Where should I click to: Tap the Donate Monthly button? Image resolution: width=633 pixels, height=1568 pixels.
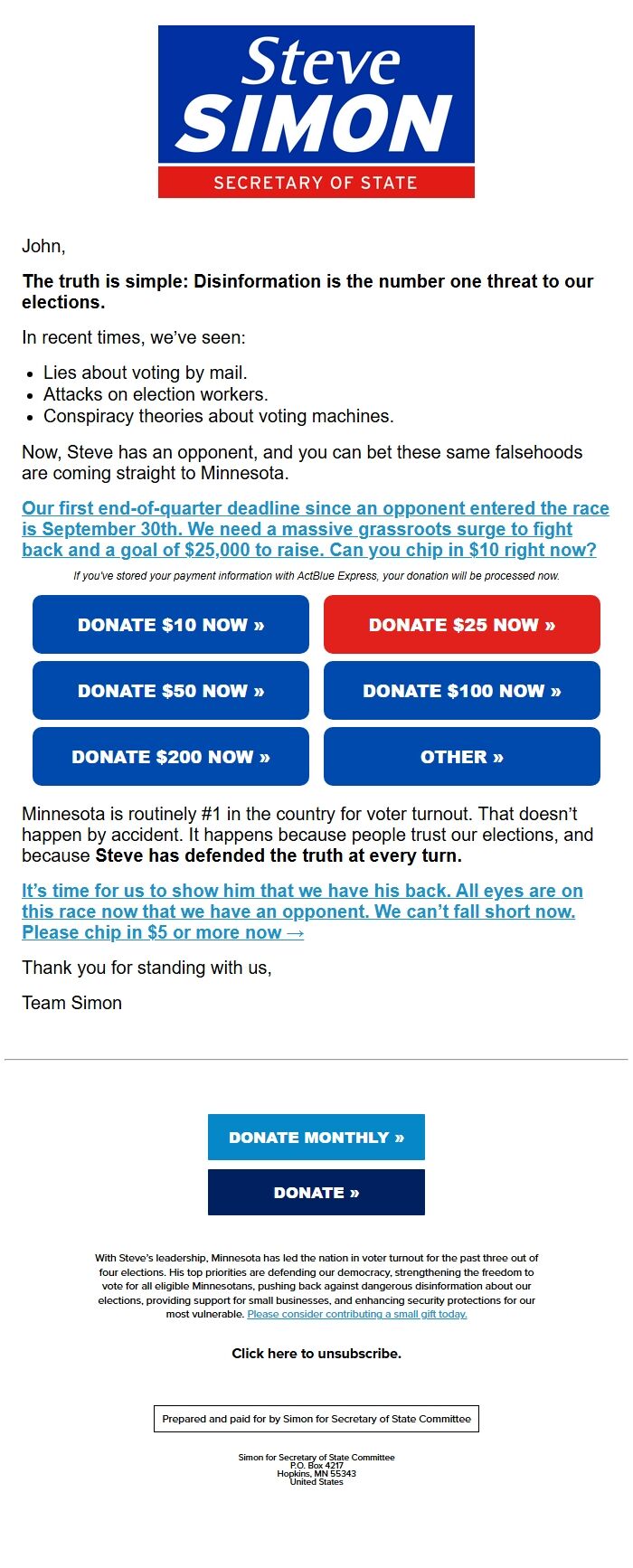click(x=316, y=1138)
